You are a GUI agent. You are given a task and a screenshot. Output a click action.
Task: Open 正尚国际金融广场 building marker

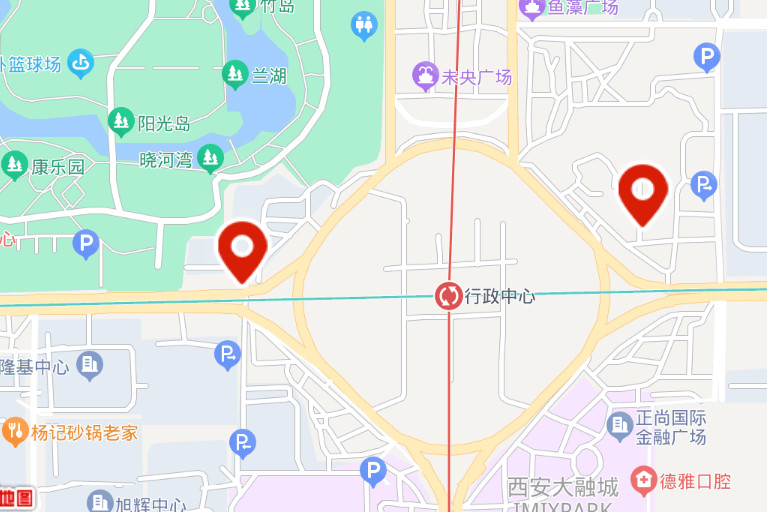point(619,426)
